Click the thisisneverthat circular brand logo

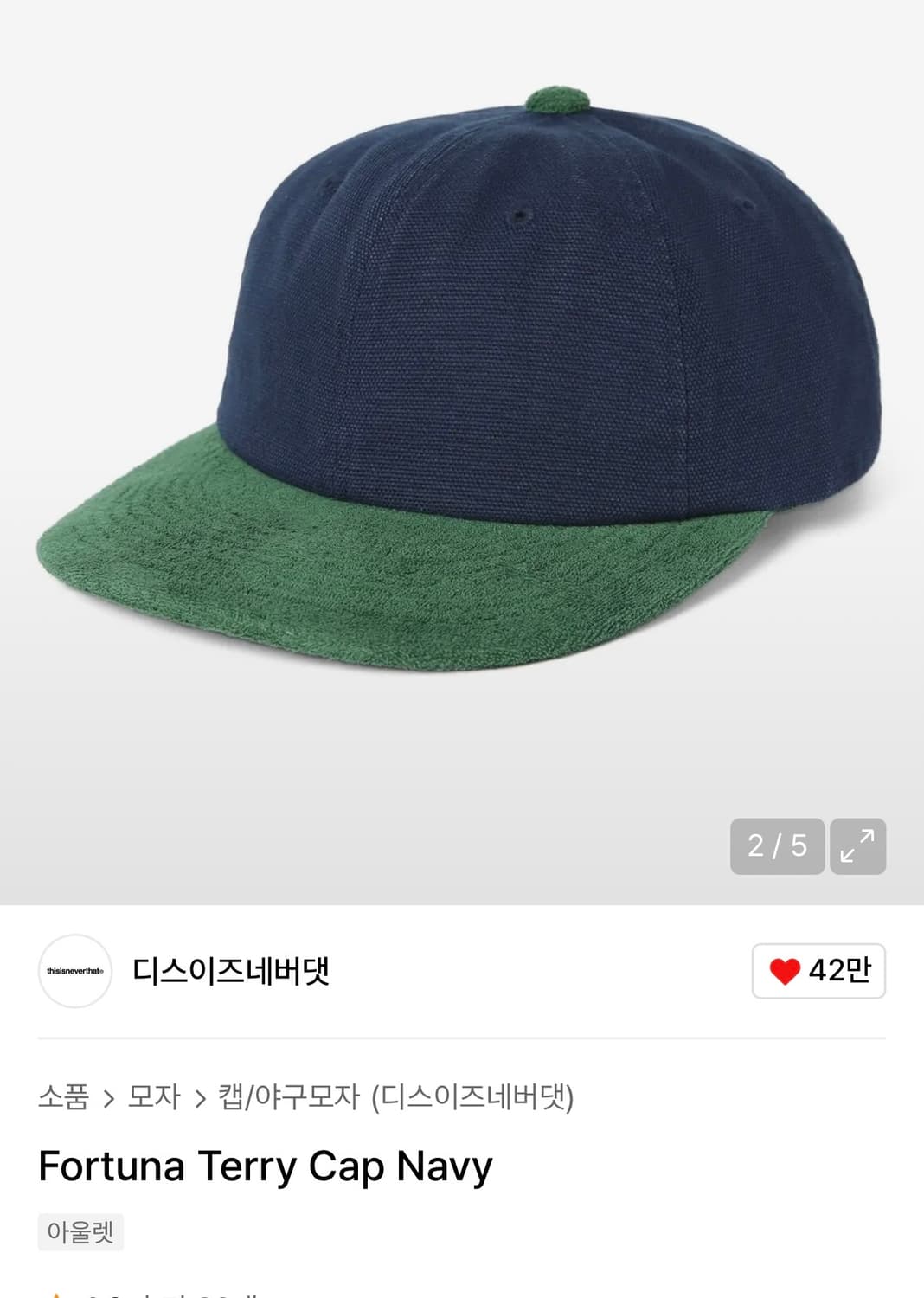tap(75, 972)
